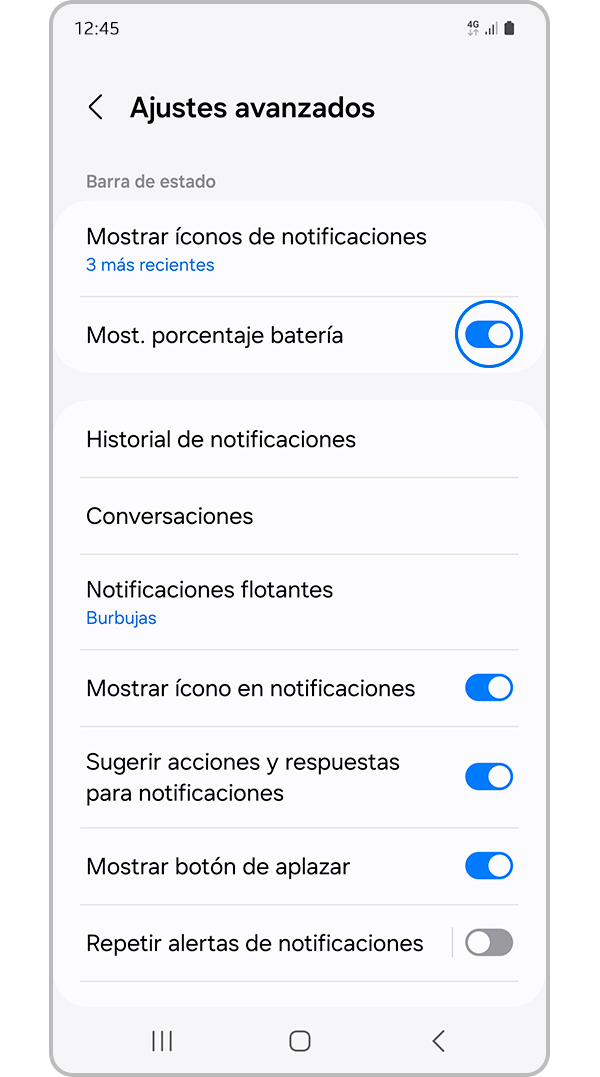This screenshot has width=600, height=1077.
Task: Tap the system home button
Action: 300,1041
